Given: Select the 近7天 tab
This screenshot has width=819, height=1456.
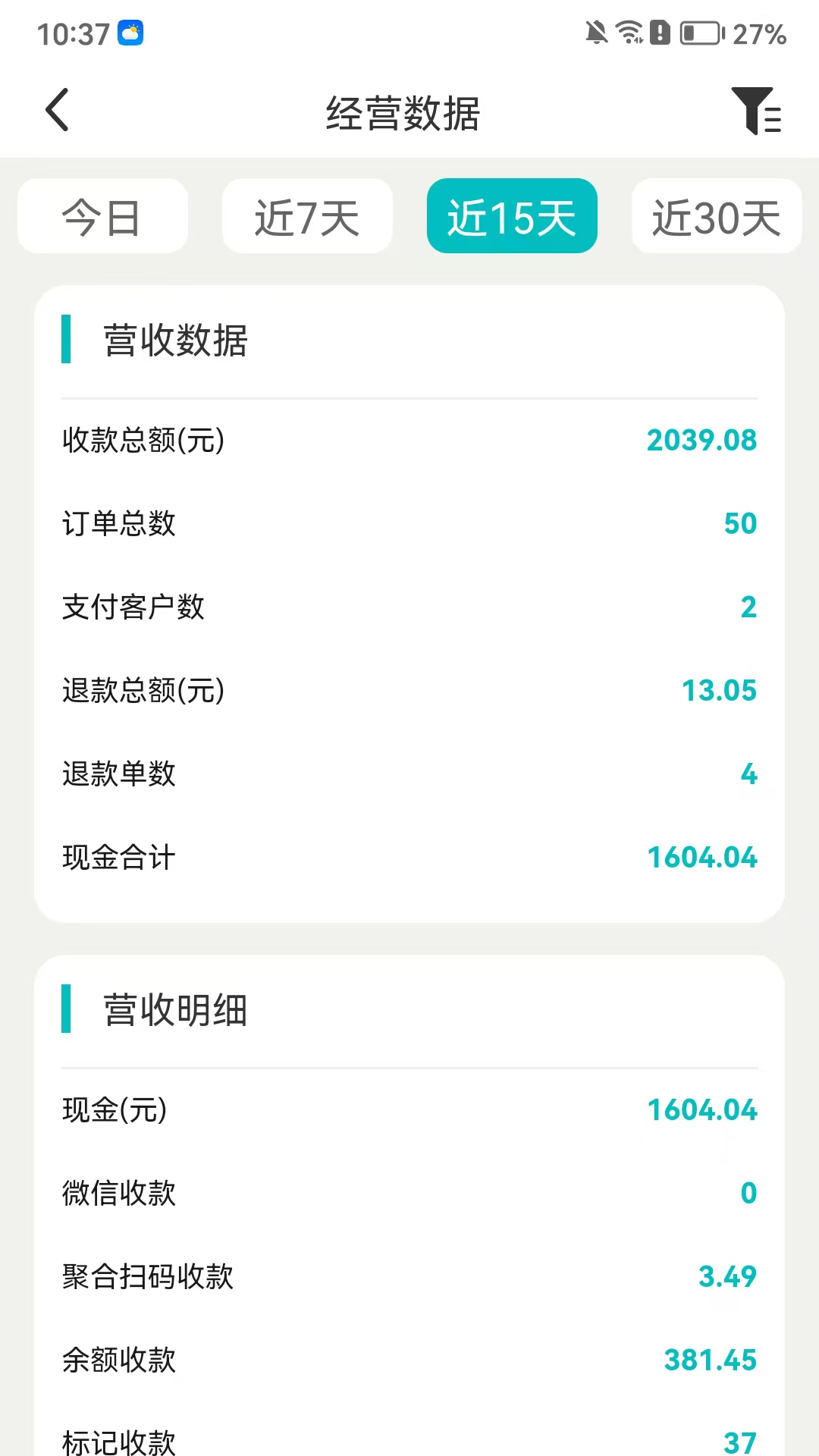Looking at the screenshot, I should tap(306, 216).
